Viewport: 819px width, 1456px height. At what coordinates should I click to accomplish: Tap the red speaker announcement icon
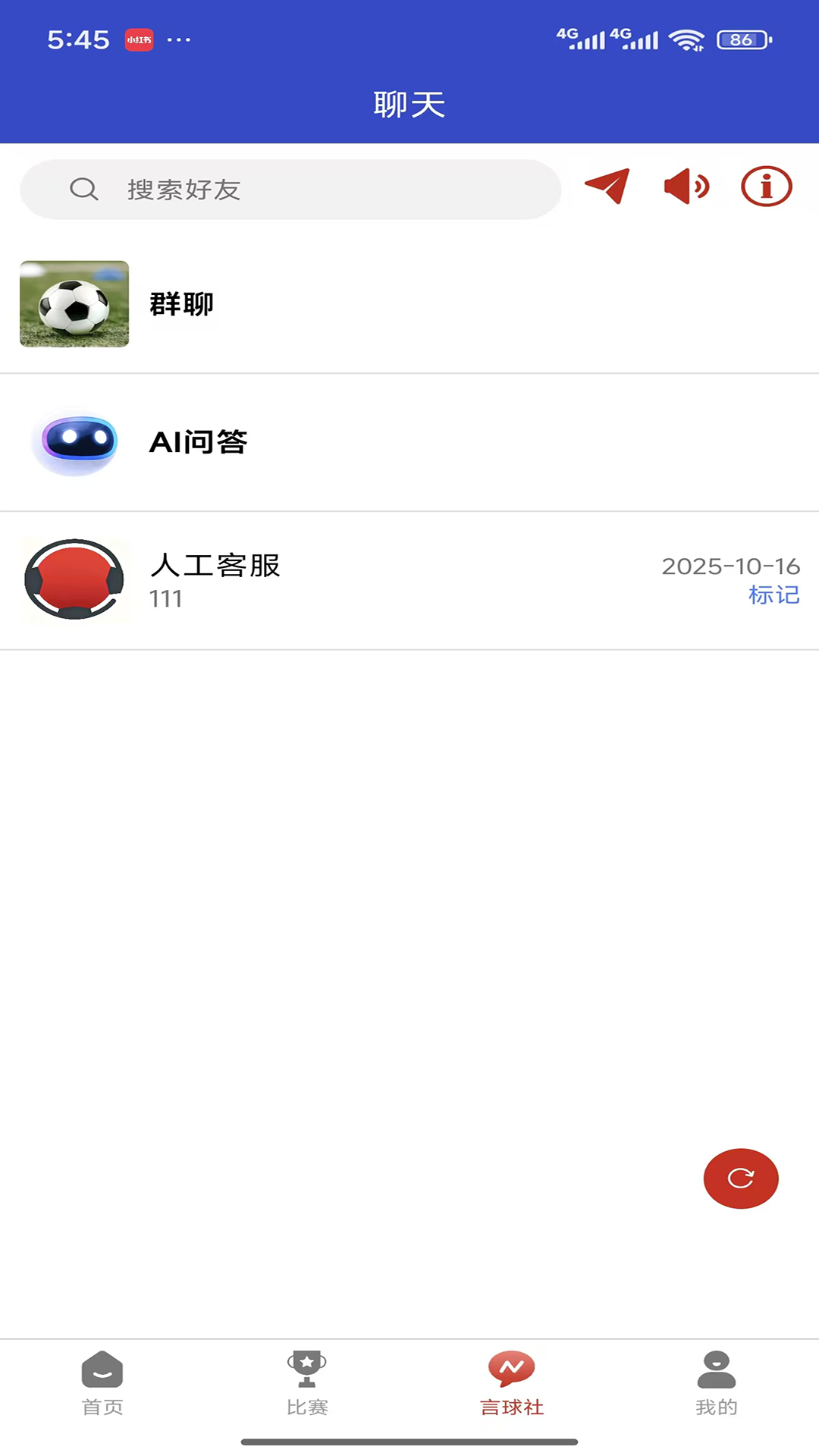[685, 187]
